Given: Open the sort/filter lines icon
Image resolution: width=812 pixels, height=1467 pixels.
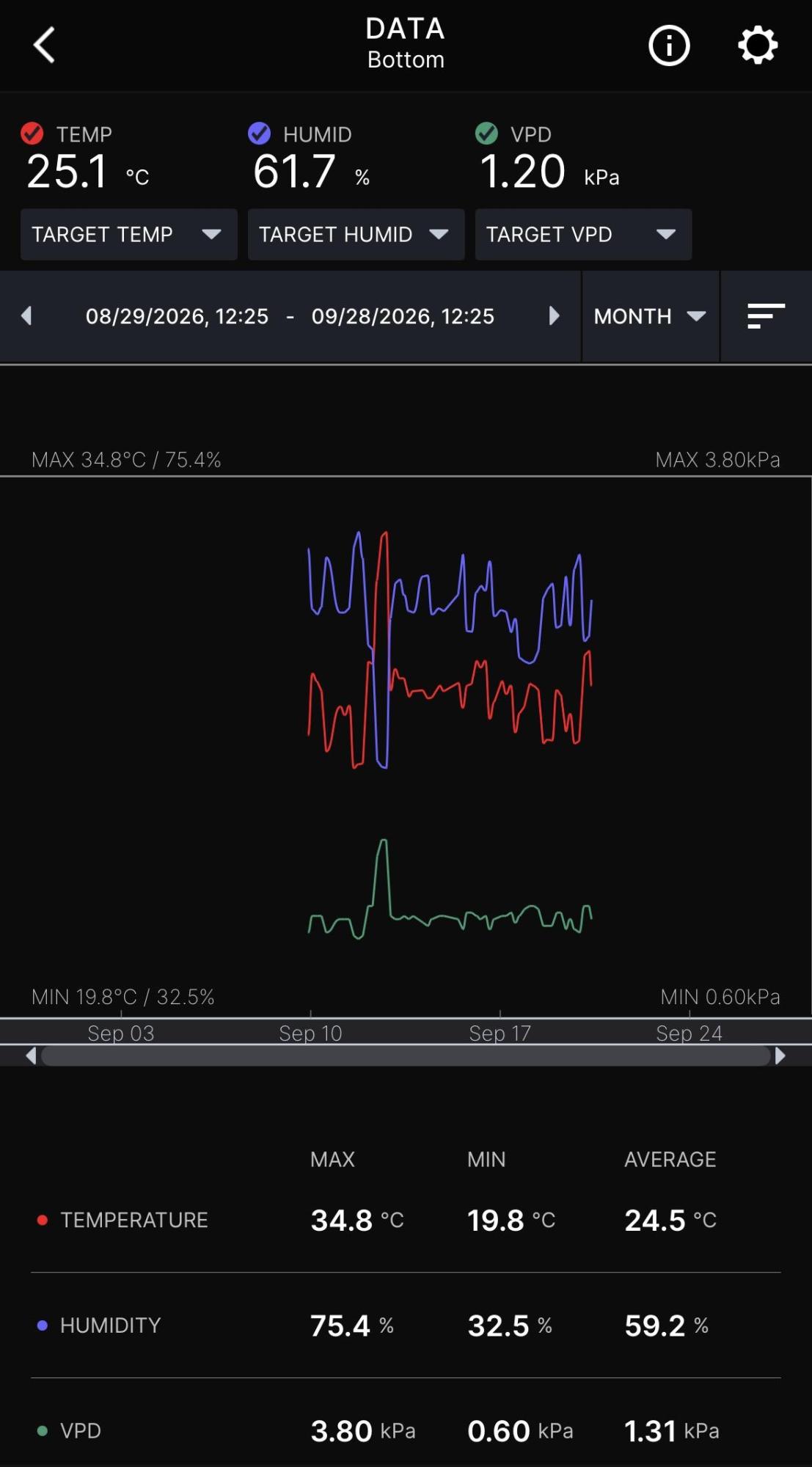Looking at the screenshot, I should 767,316.
